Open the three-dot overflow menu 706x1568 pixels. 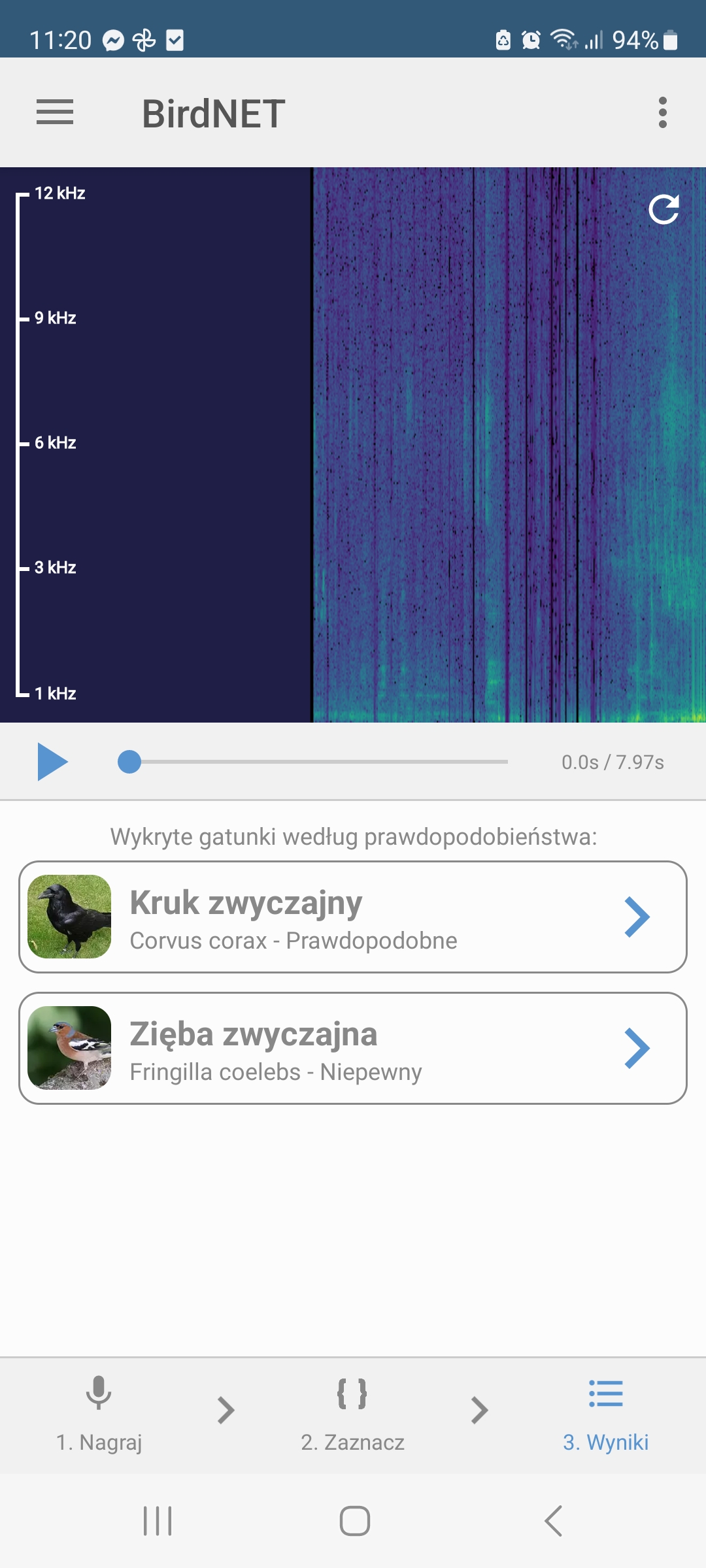pyautogui.click(x=663, y=112)
